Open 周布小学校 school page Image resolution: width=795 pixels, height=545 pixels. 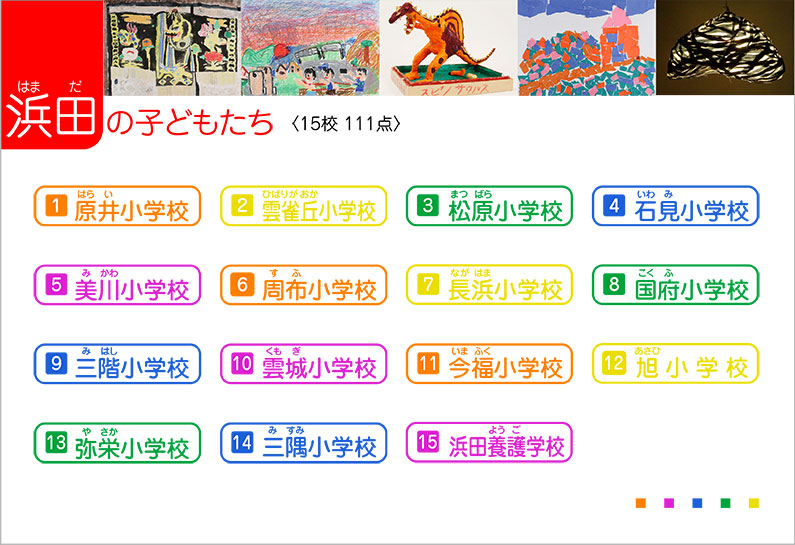[304, 285]
